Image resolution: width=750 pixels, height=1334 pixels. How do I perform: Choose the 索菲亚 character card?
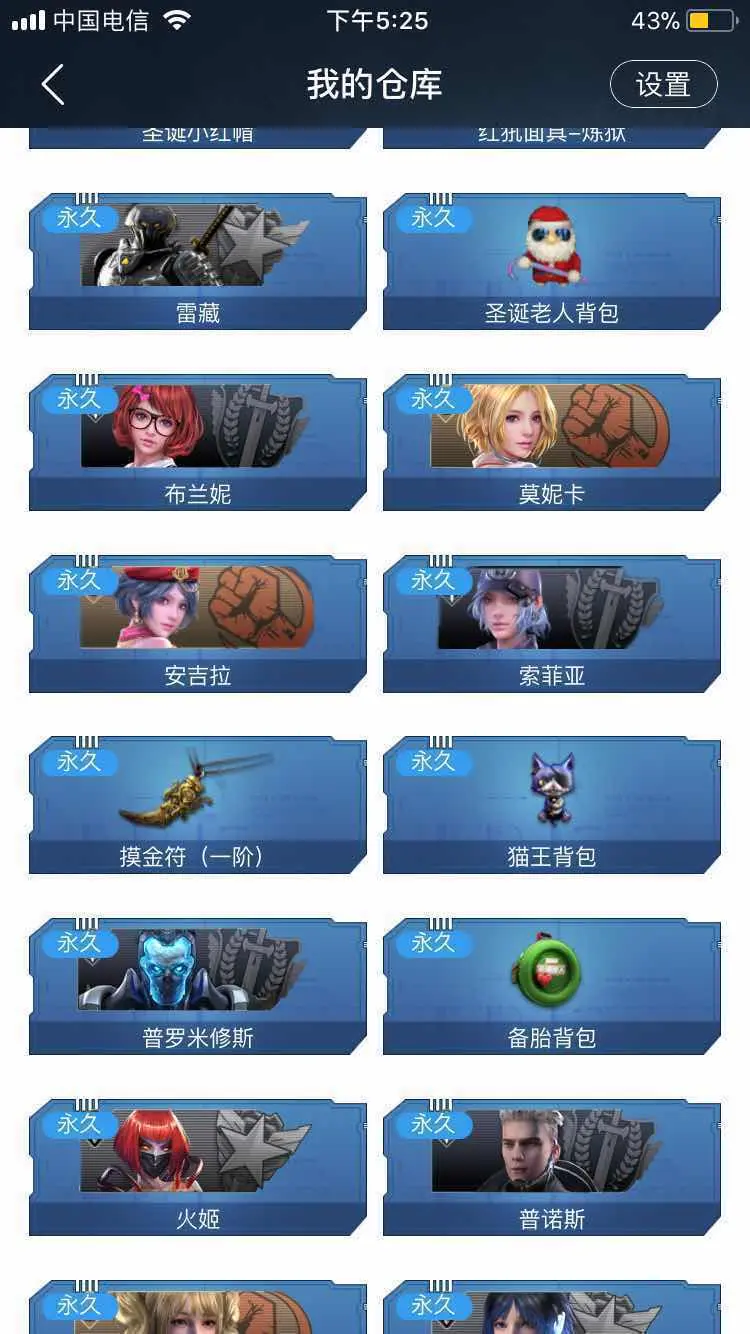[x=552, y=624]
